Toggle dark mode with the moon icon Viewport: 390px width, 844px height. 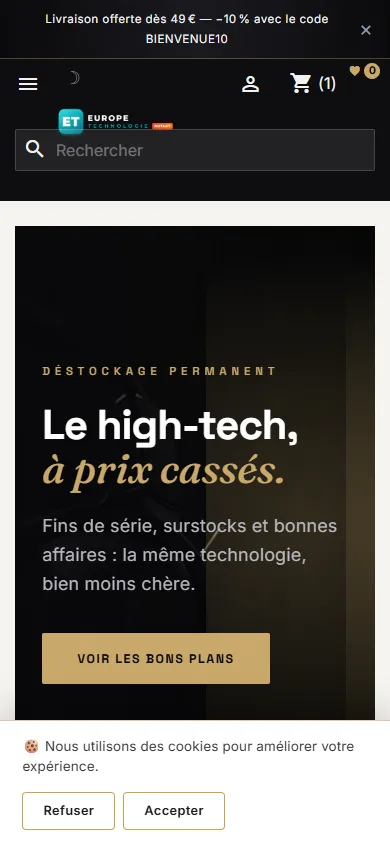[x=74, y=78]
